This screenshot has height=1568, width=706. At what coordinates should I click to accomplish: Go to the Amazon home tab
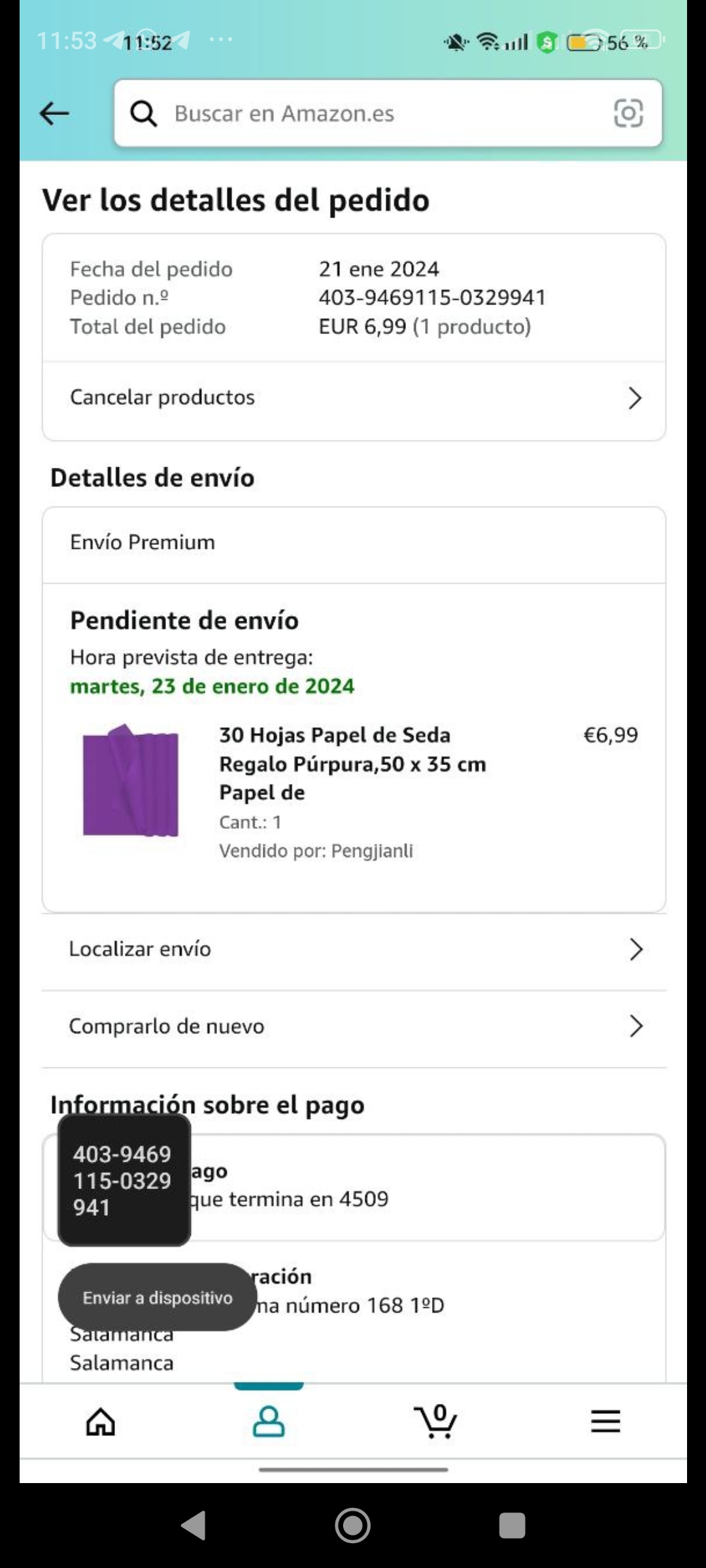point(101,1422)
